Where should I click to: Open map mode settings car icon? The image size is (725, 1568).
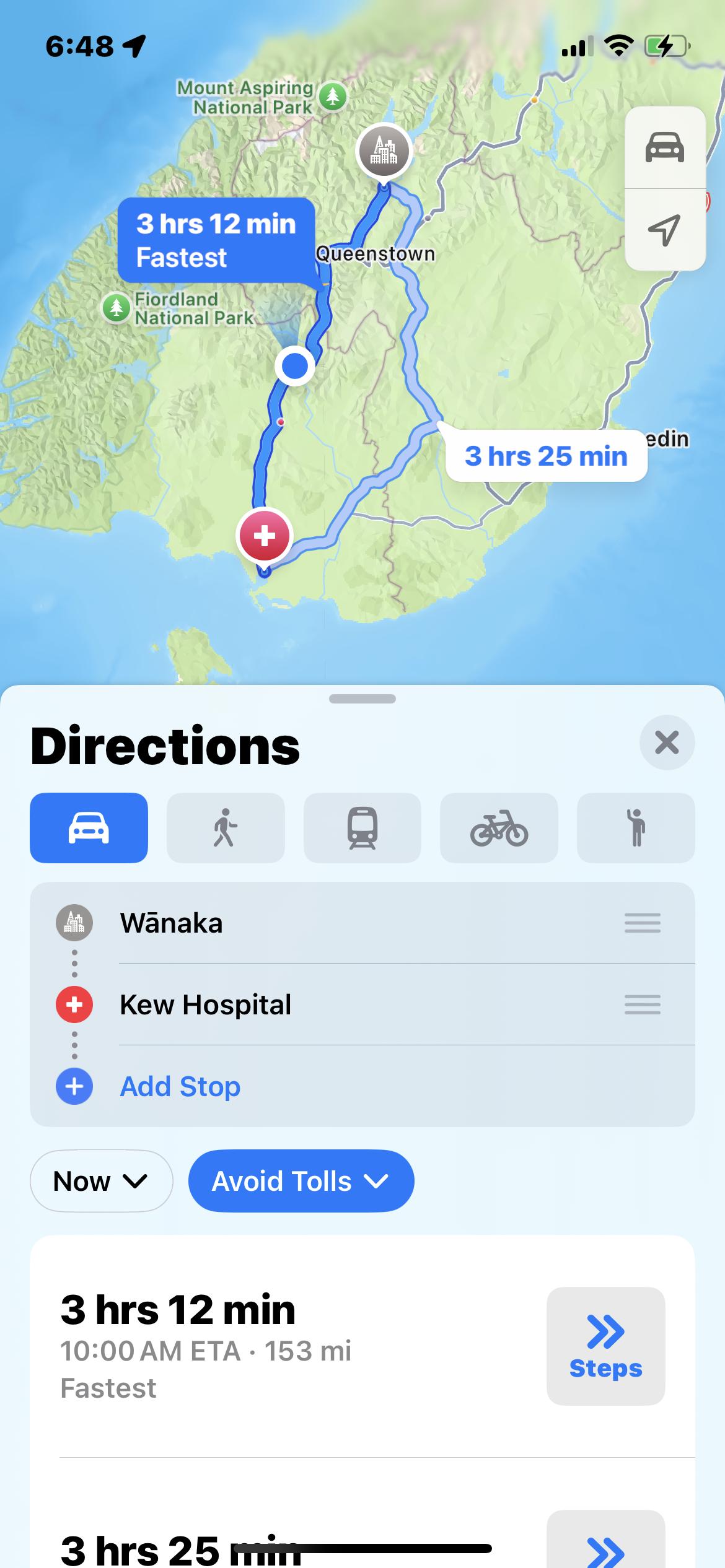tap(665, 147)
